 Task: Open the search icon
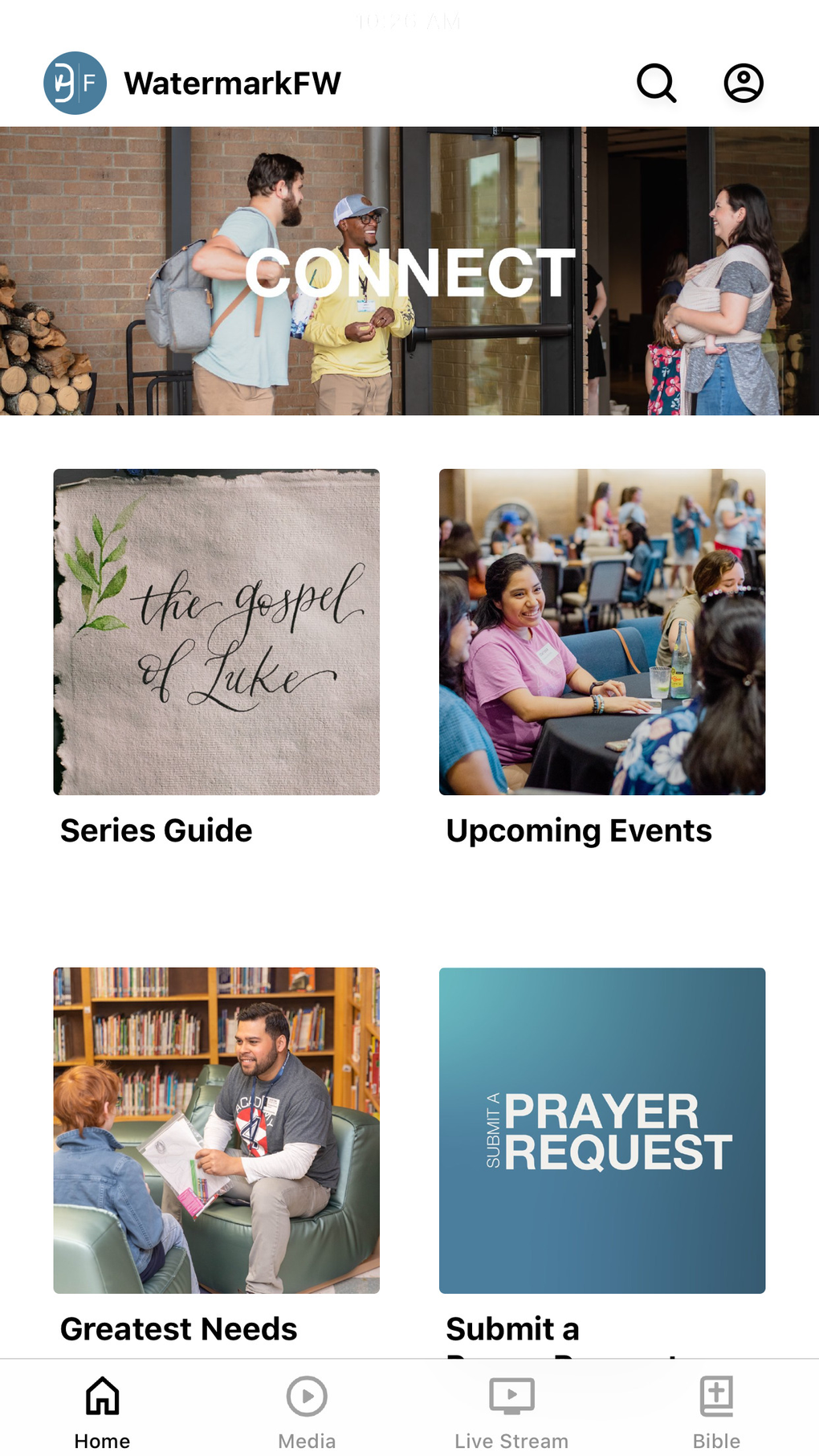656,83
